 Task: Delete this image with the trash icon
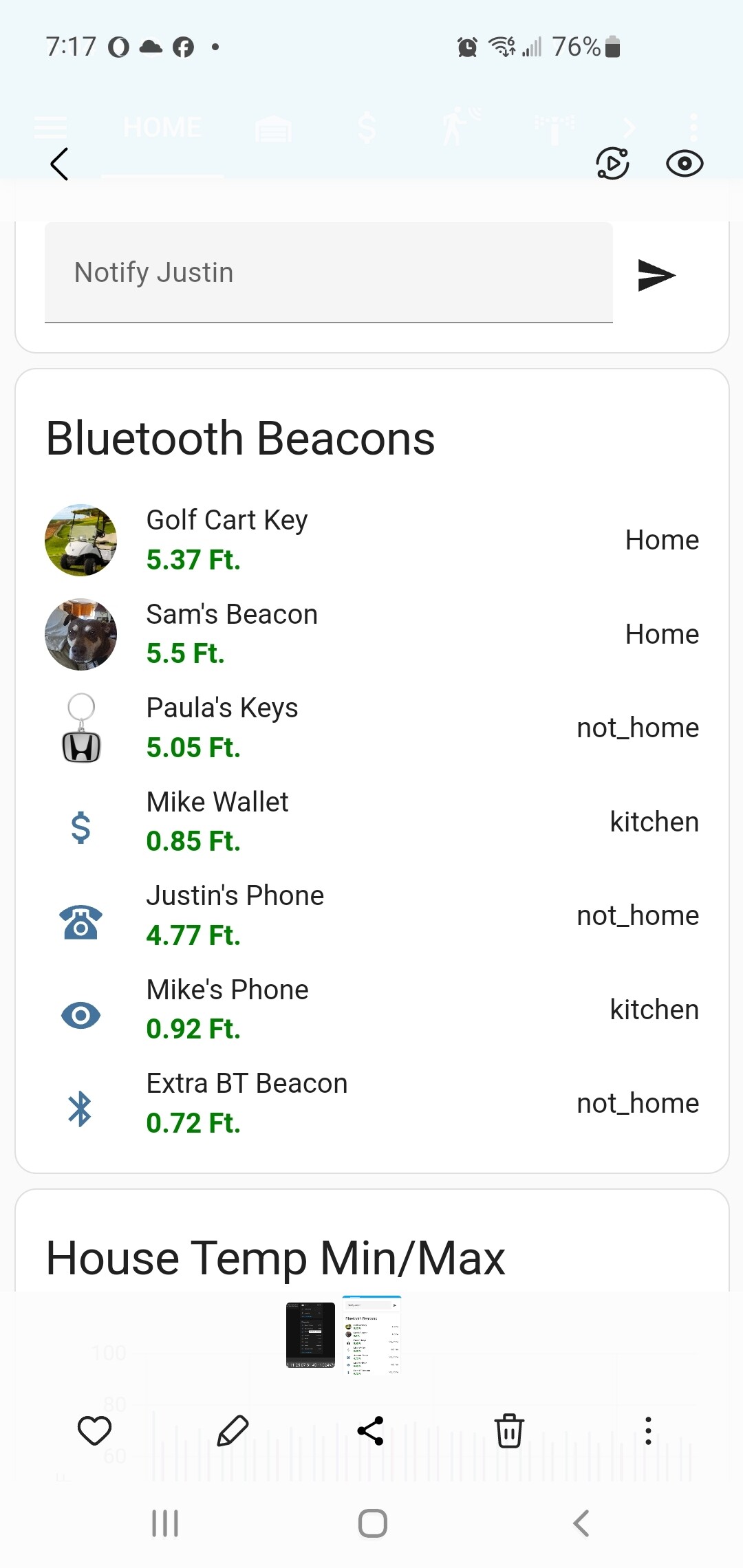509,1431
